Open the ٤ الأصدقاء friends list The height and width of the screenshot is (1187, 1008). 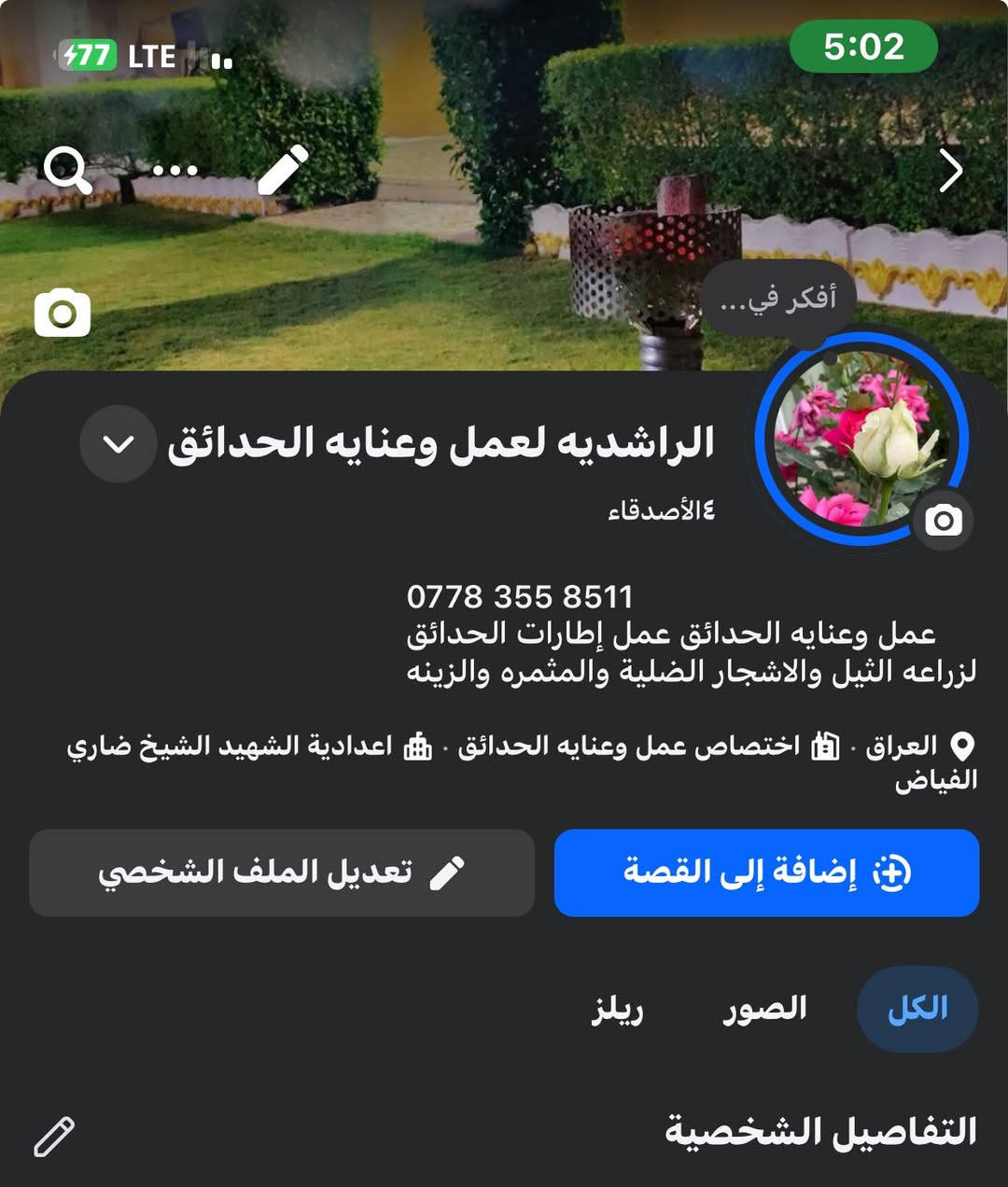pos(661,510)
